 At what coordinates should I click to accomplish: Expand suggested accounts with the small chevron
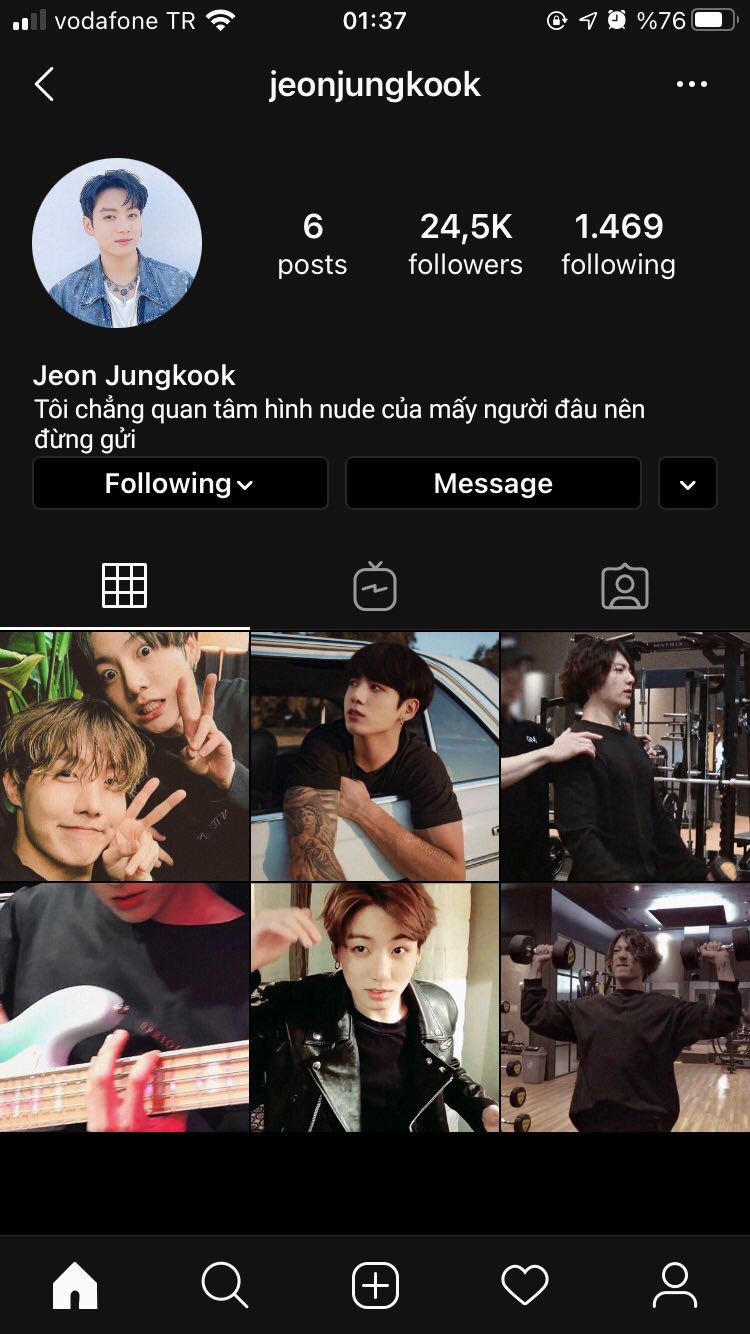pos(688,483)
